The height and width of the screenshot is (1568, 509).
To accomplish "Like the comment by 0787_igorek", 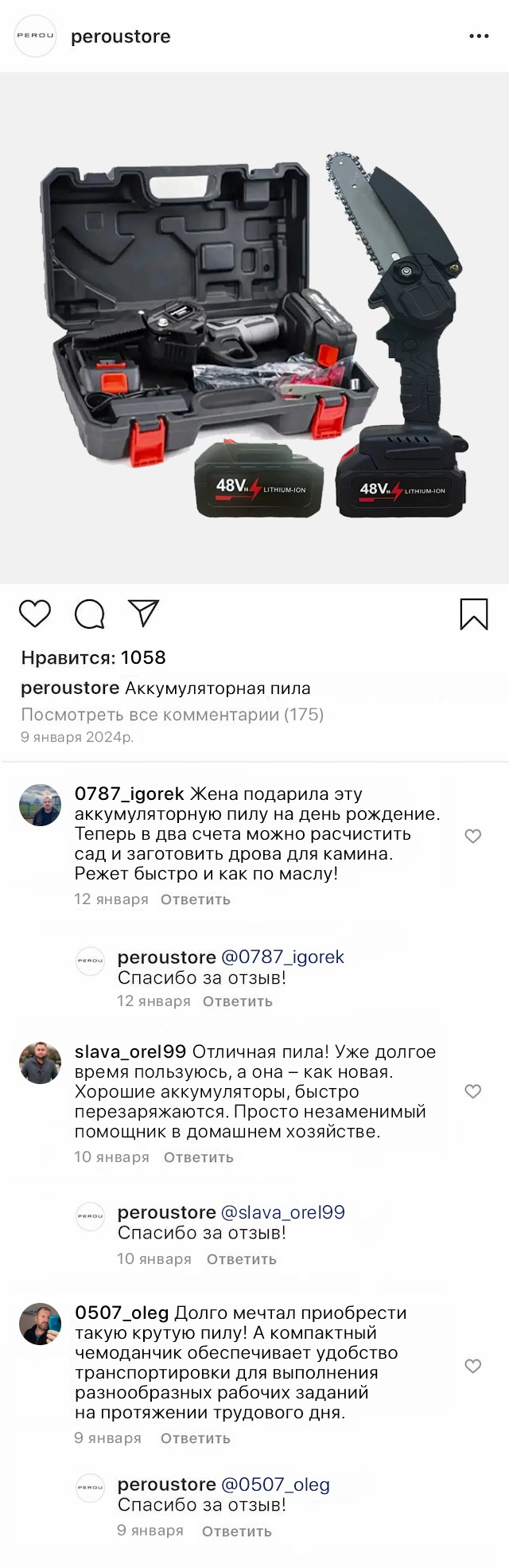I will (473, 836).
